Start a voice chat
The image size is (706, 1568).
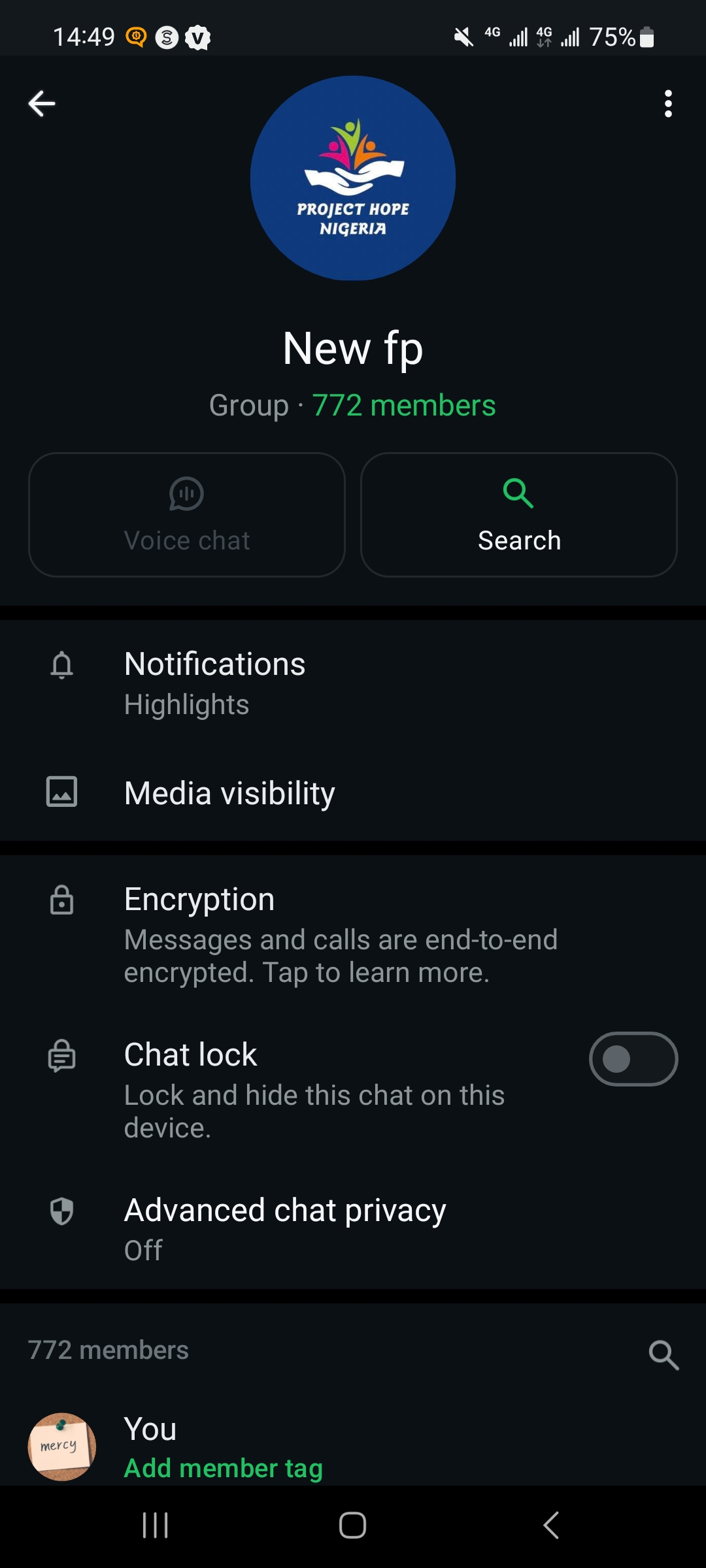tap(187, 515)
